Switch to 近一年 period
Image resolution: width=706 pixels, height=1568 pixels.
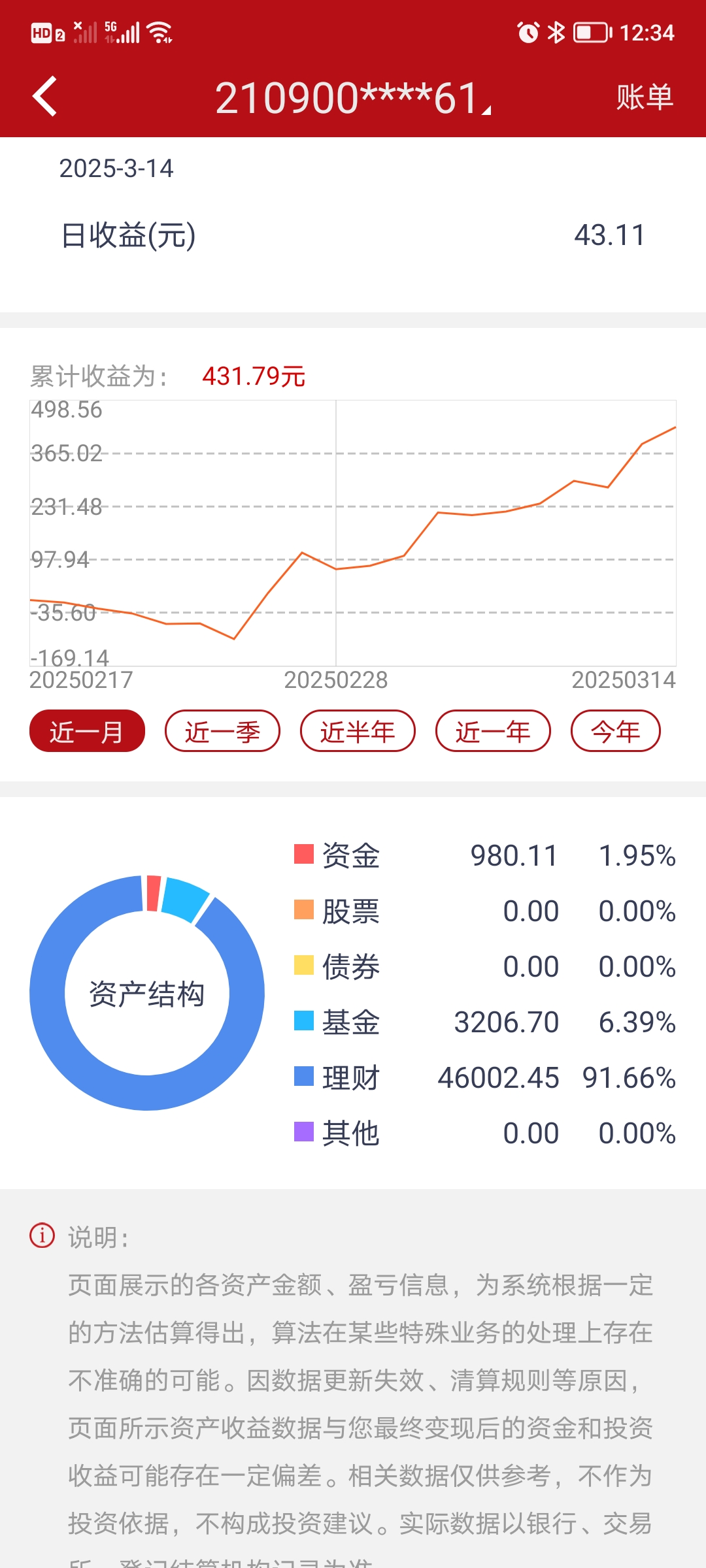(x=493, y=731)
